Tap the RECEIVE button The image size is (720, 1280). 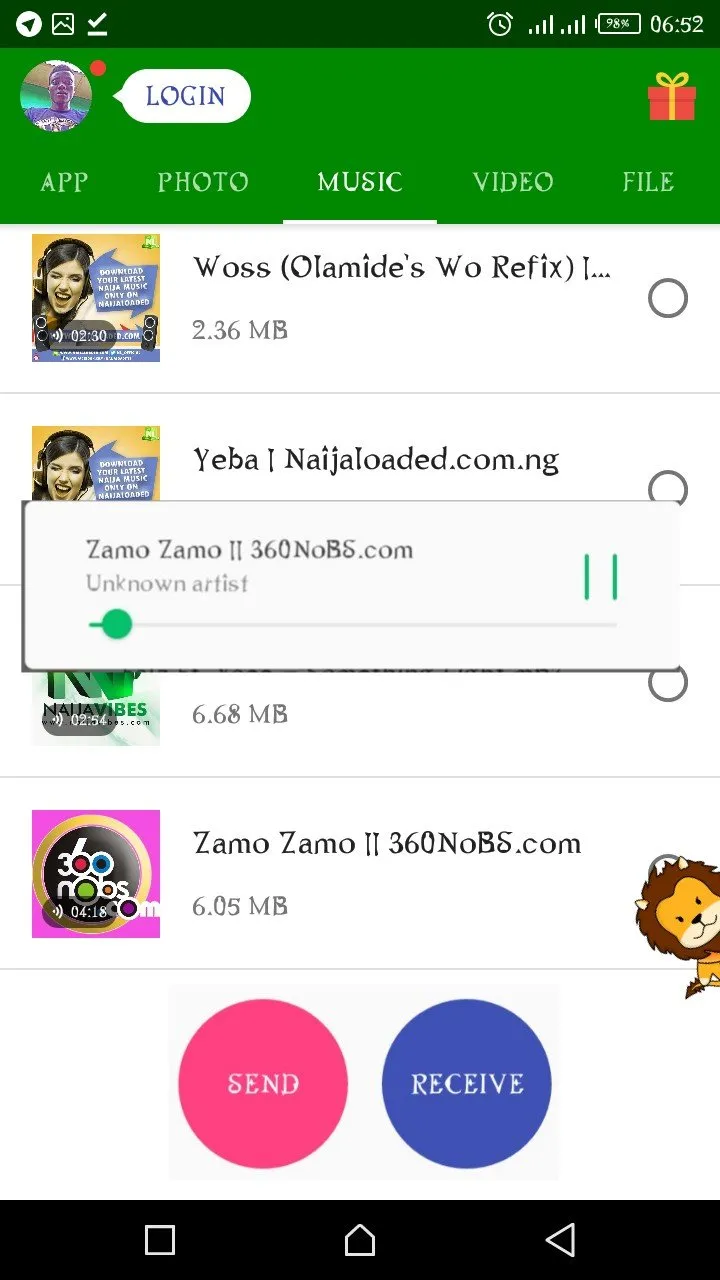[x=467, y=1084]
